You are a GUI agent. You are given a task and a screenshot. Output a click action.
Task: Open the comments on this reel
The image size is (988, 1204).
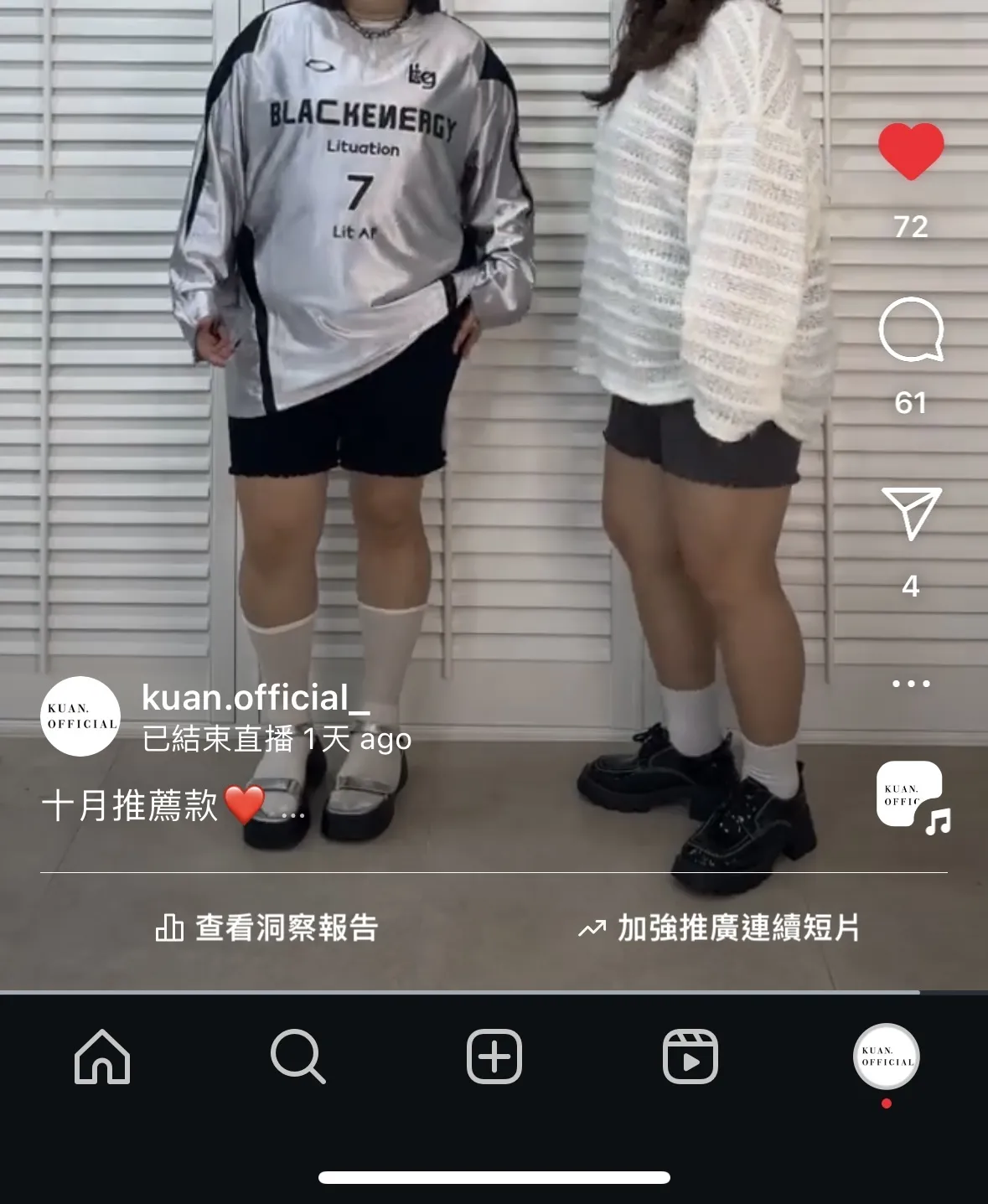[x=911, y=330]
